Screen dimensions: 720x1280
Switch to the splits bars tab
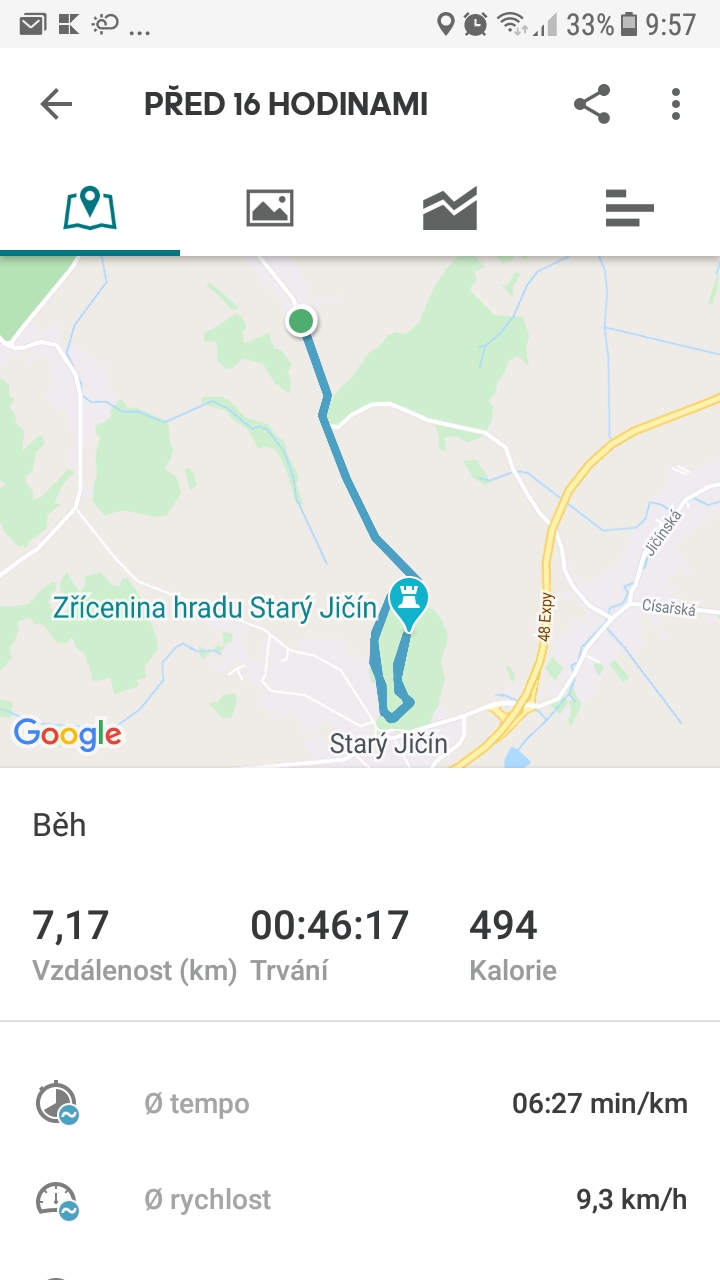[x=630, y=208]
